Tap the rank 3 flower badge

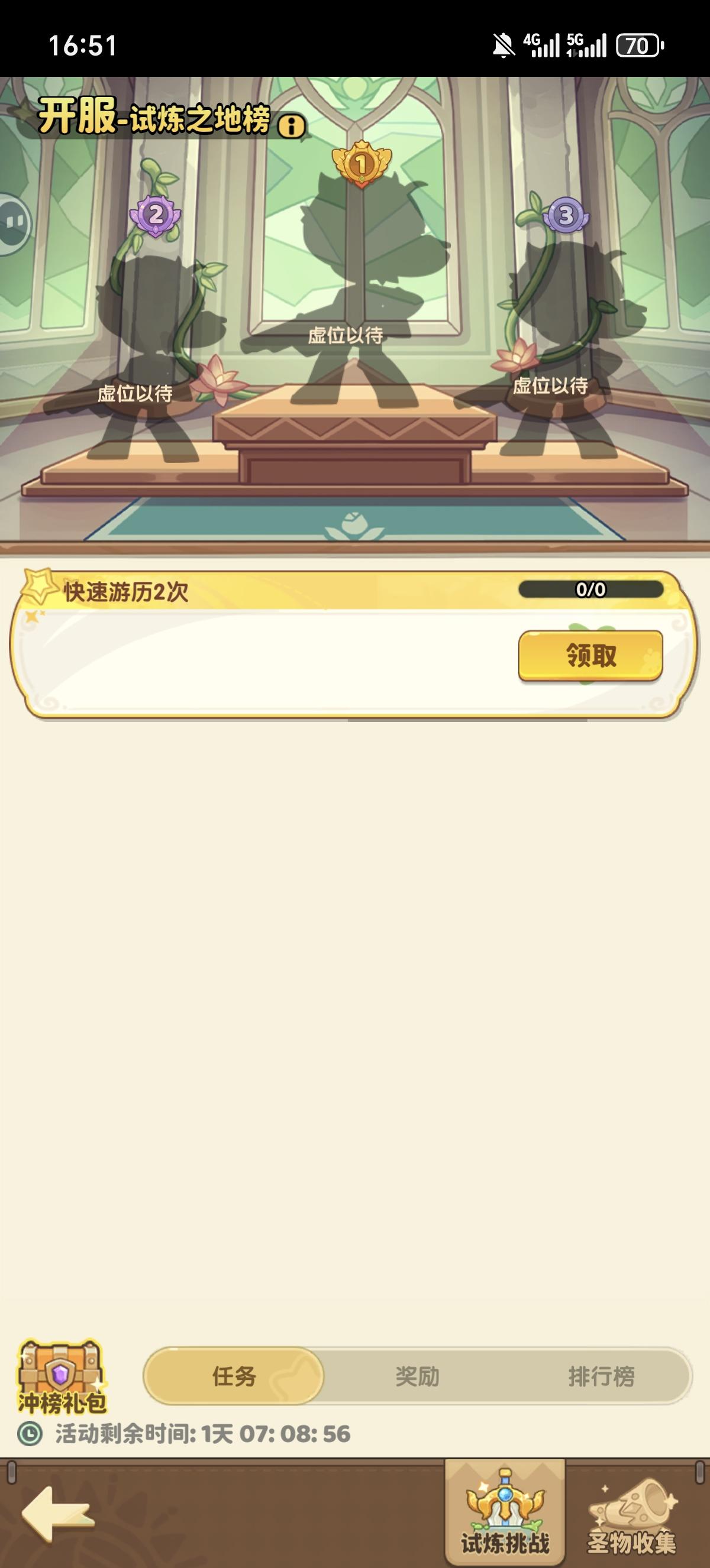click(x=566, y=215)
